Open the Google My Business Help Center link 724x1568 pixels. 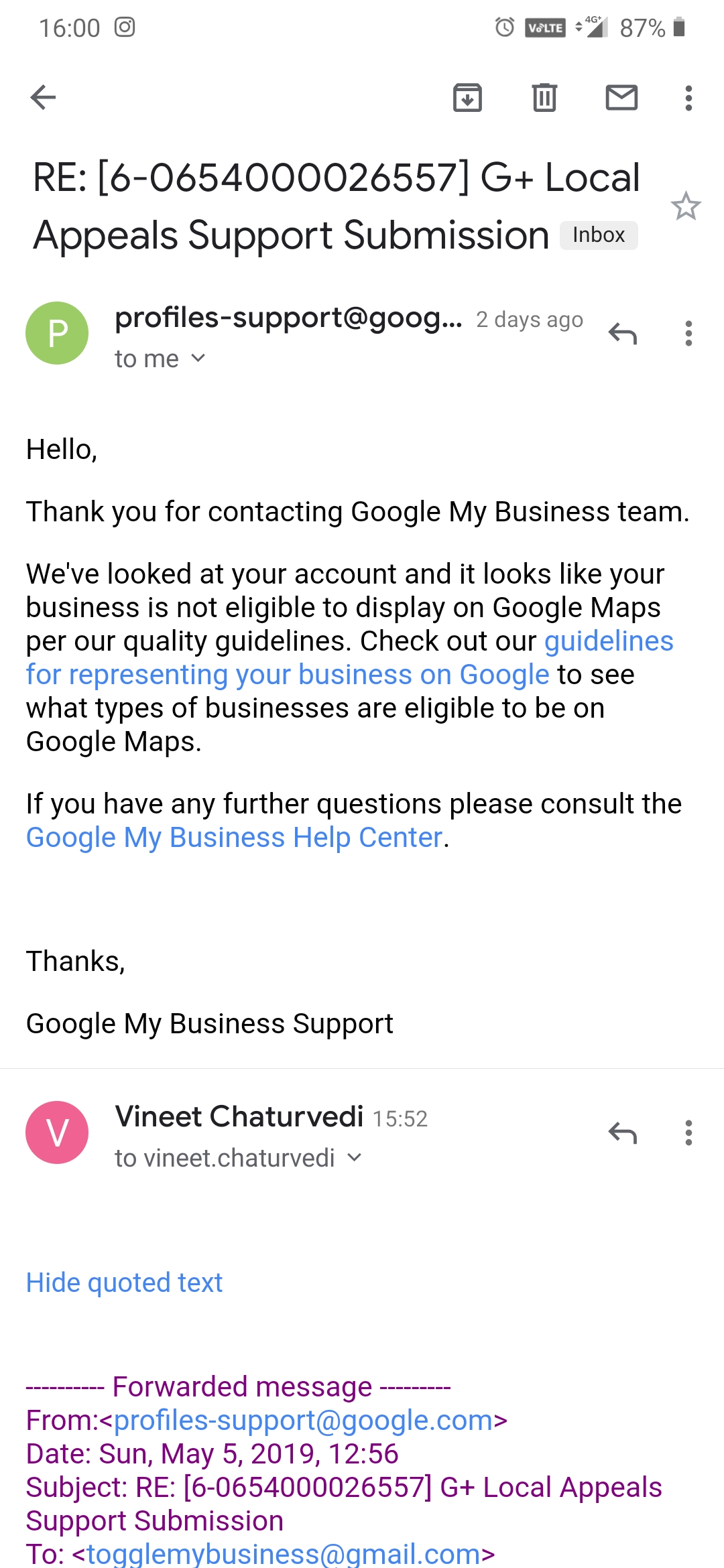tap(234, 838)
